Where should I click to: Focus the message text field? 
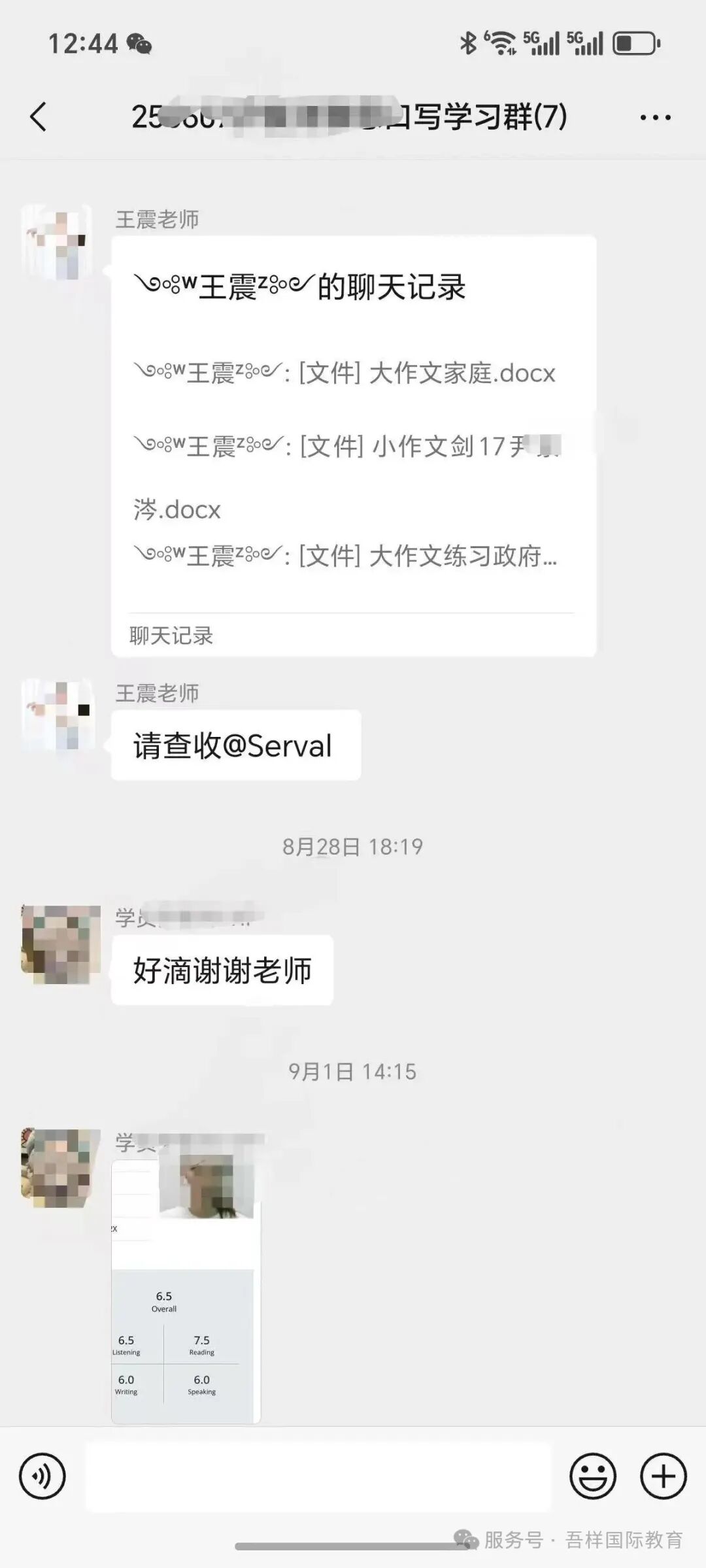tap(318, 1476)
